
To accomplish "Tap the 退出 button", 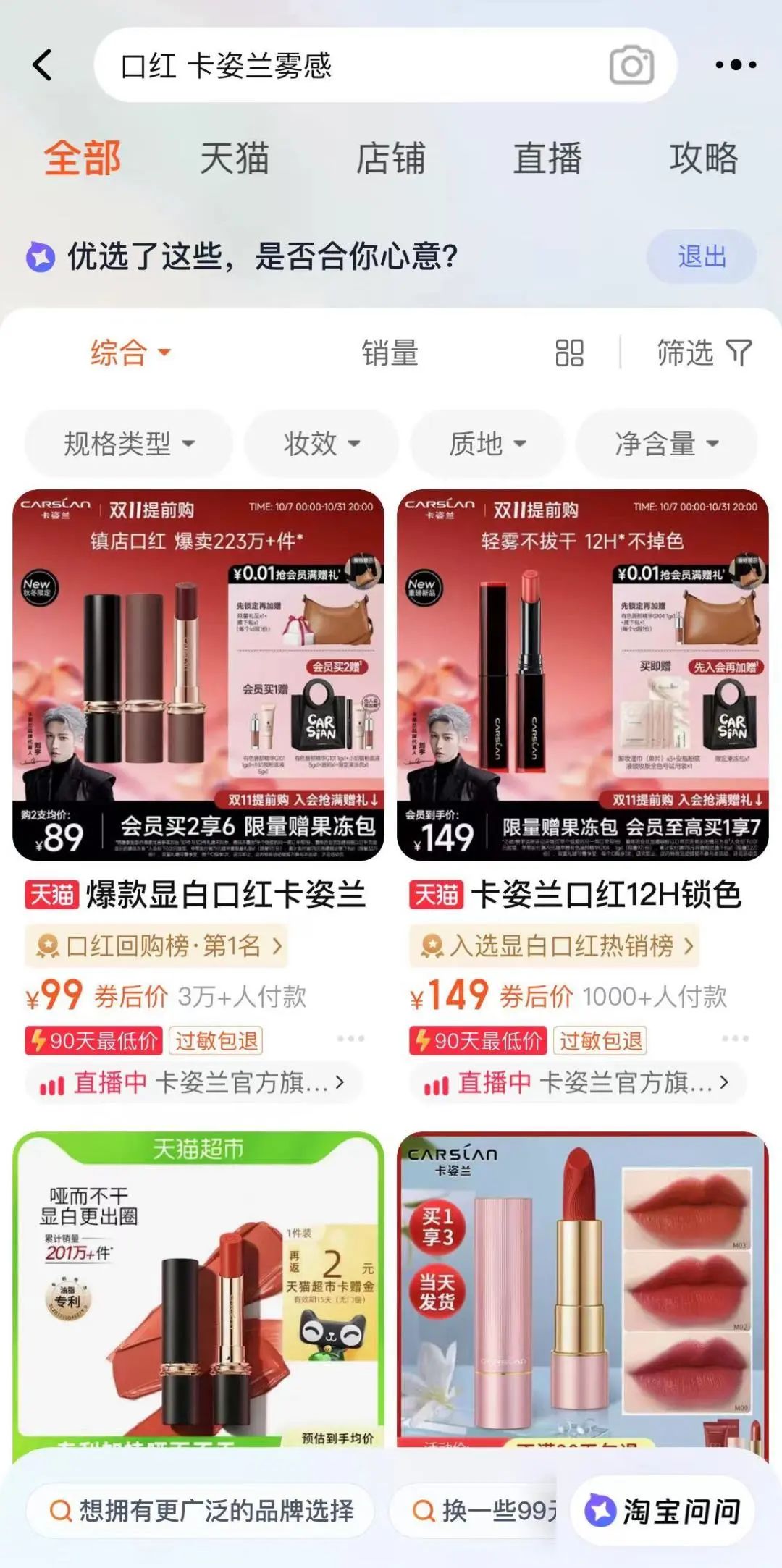I will click(x=701, y=256).
